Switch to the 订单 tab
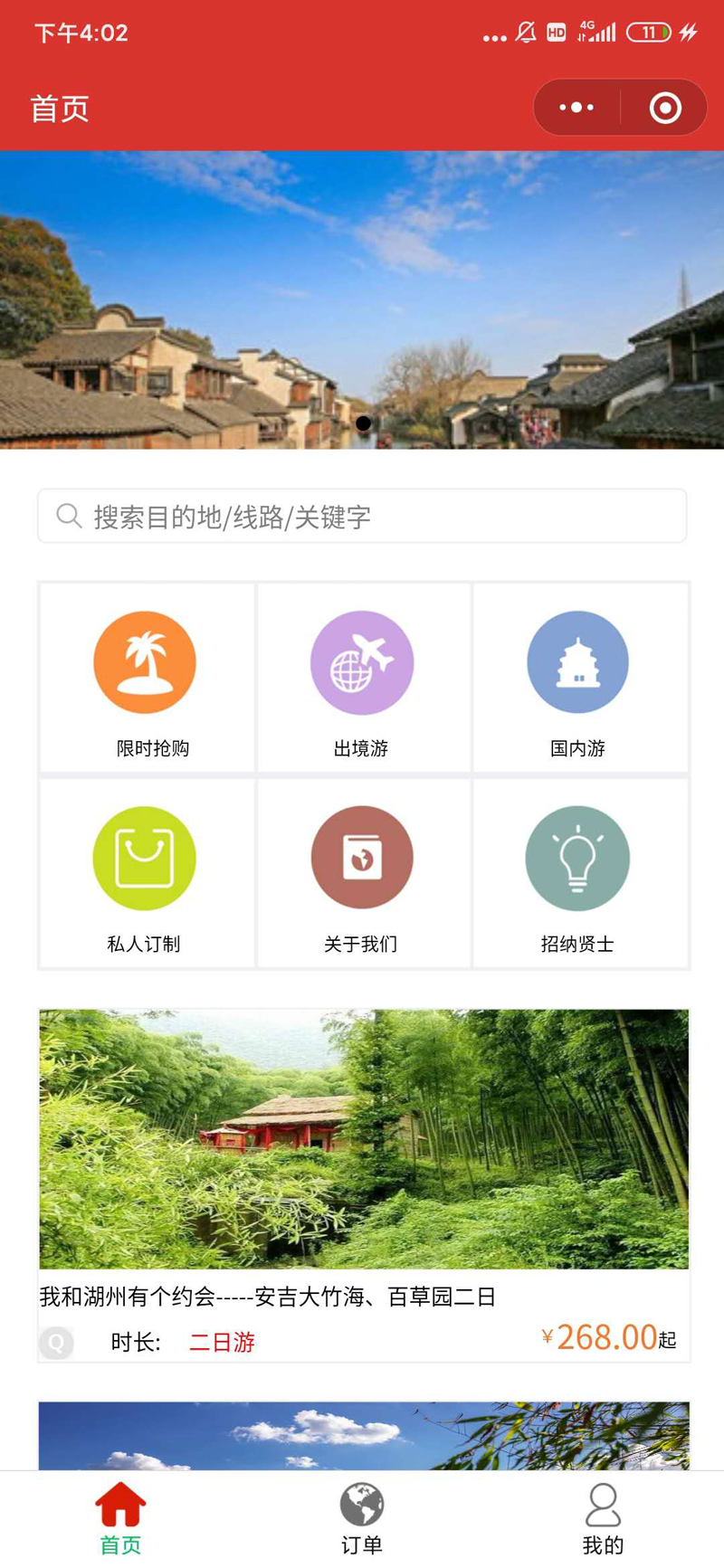Image resolution: width=724 pixels, height=1568 pixels. pyautogui.click(x=362, y=1518)
